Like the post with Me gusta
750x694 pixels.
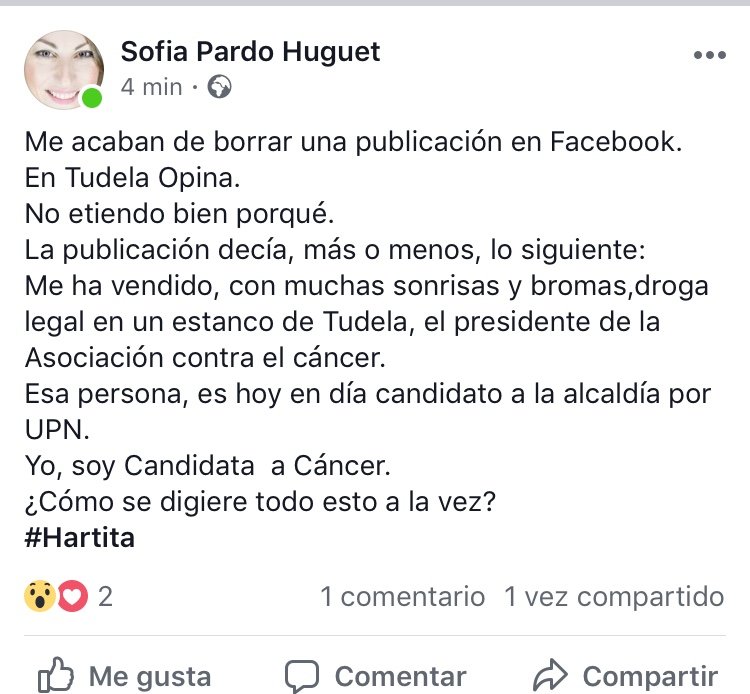pos(123,675)
